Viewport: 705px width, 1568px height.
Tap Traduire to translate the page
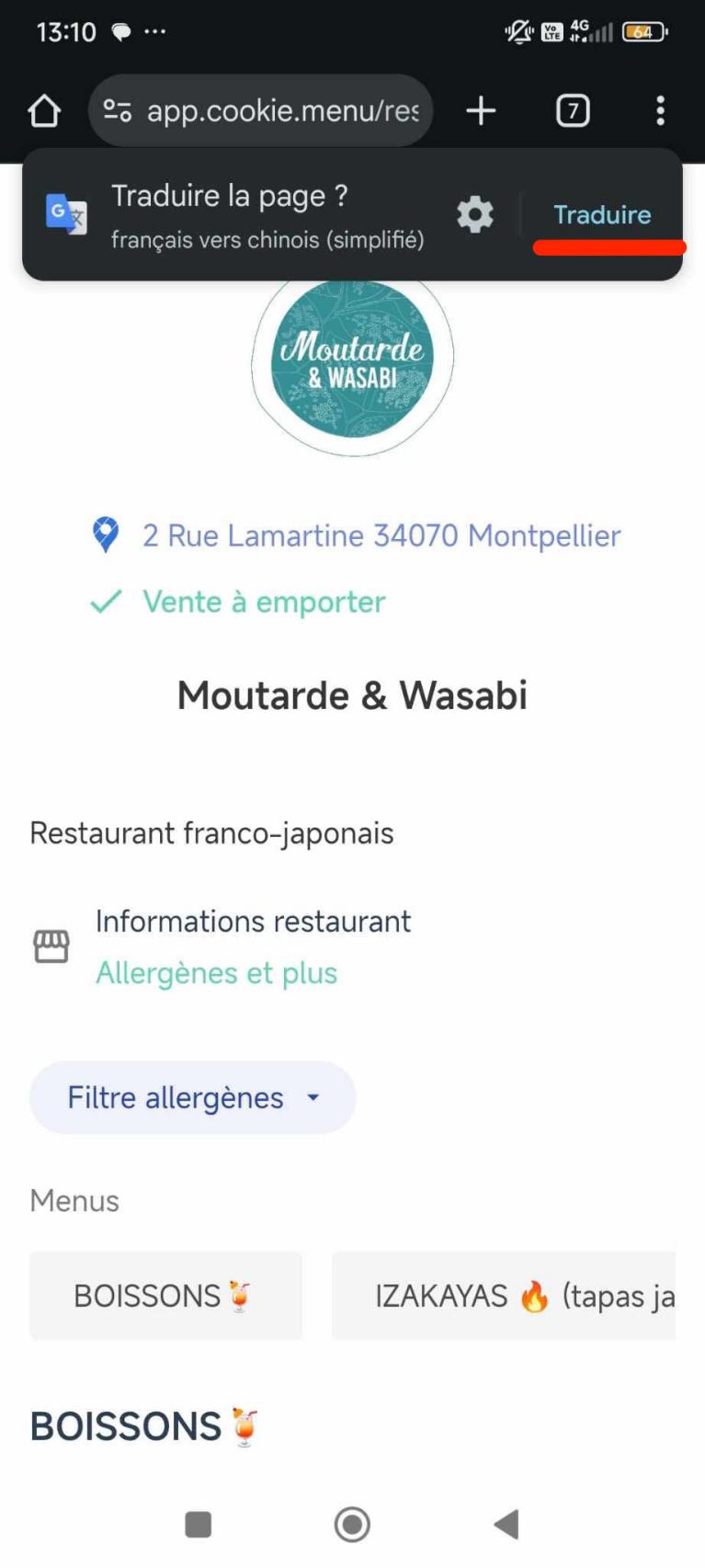(x=602, y=214)
